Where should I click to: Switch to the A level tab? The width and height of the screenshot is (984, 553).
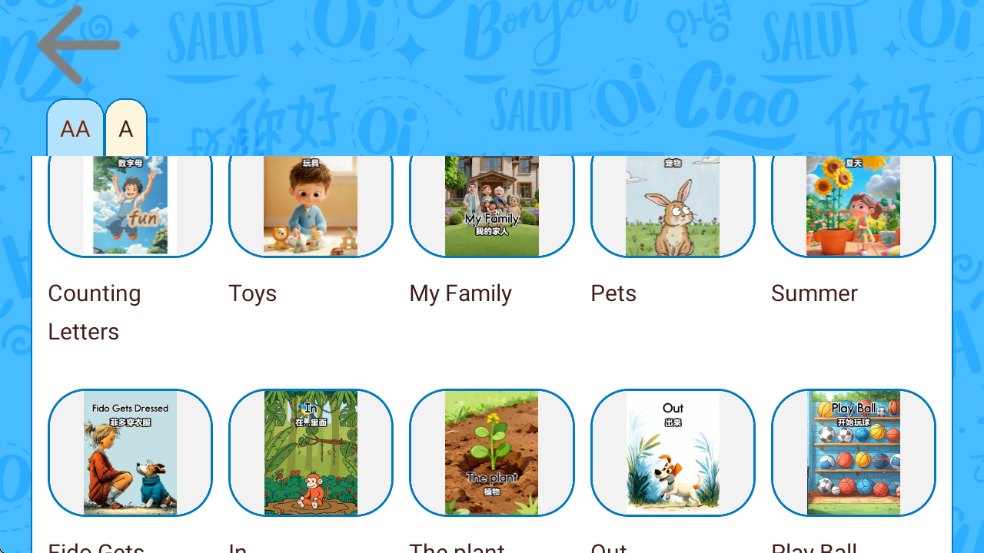click(x=126, y=128)
